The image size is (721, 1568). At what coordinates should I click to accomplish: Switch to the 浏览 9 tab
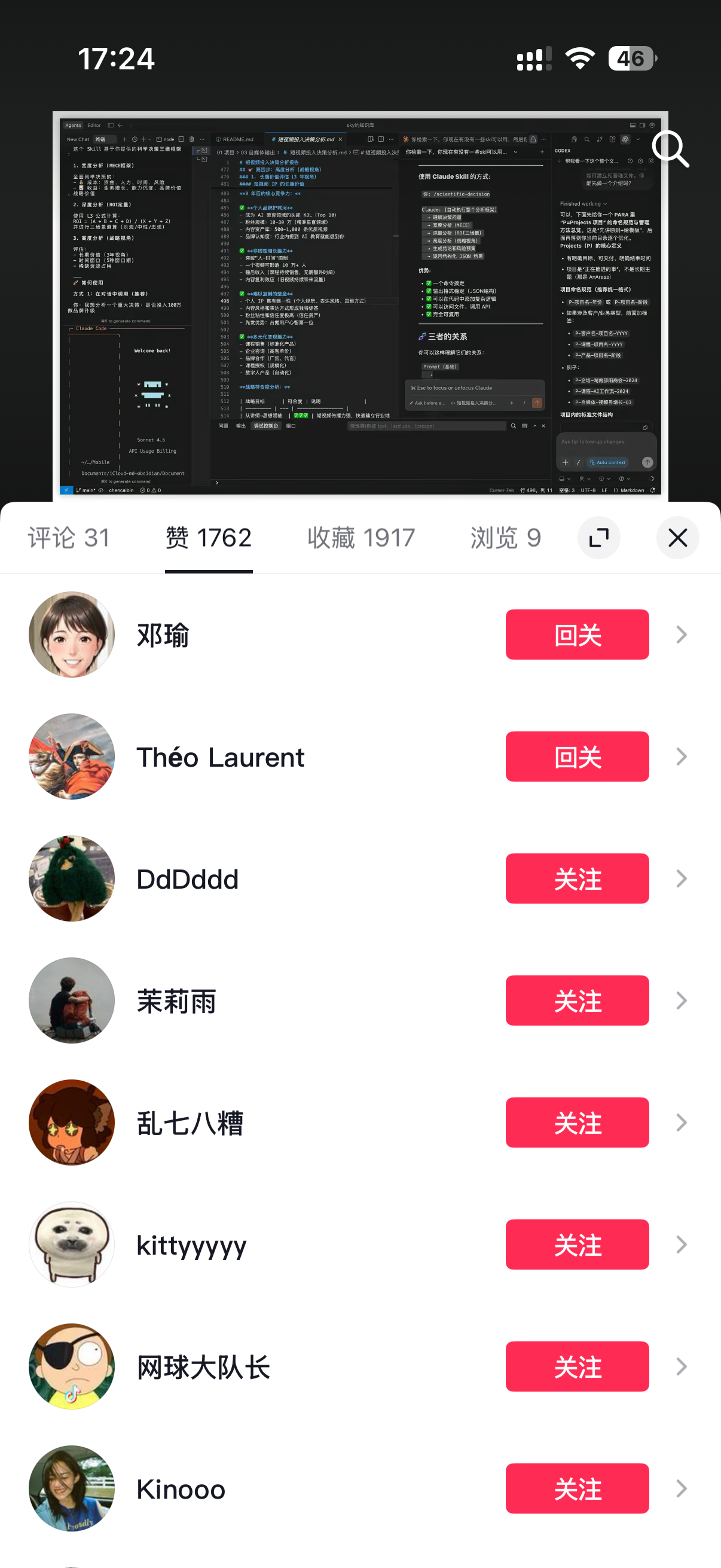tap(505, 538)
